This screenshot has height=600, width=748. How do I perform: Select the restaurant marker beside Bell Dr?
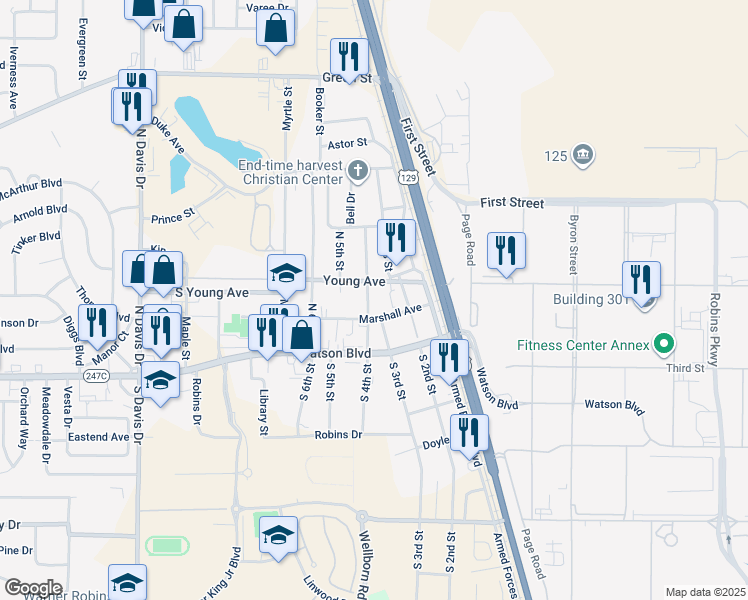396,238
